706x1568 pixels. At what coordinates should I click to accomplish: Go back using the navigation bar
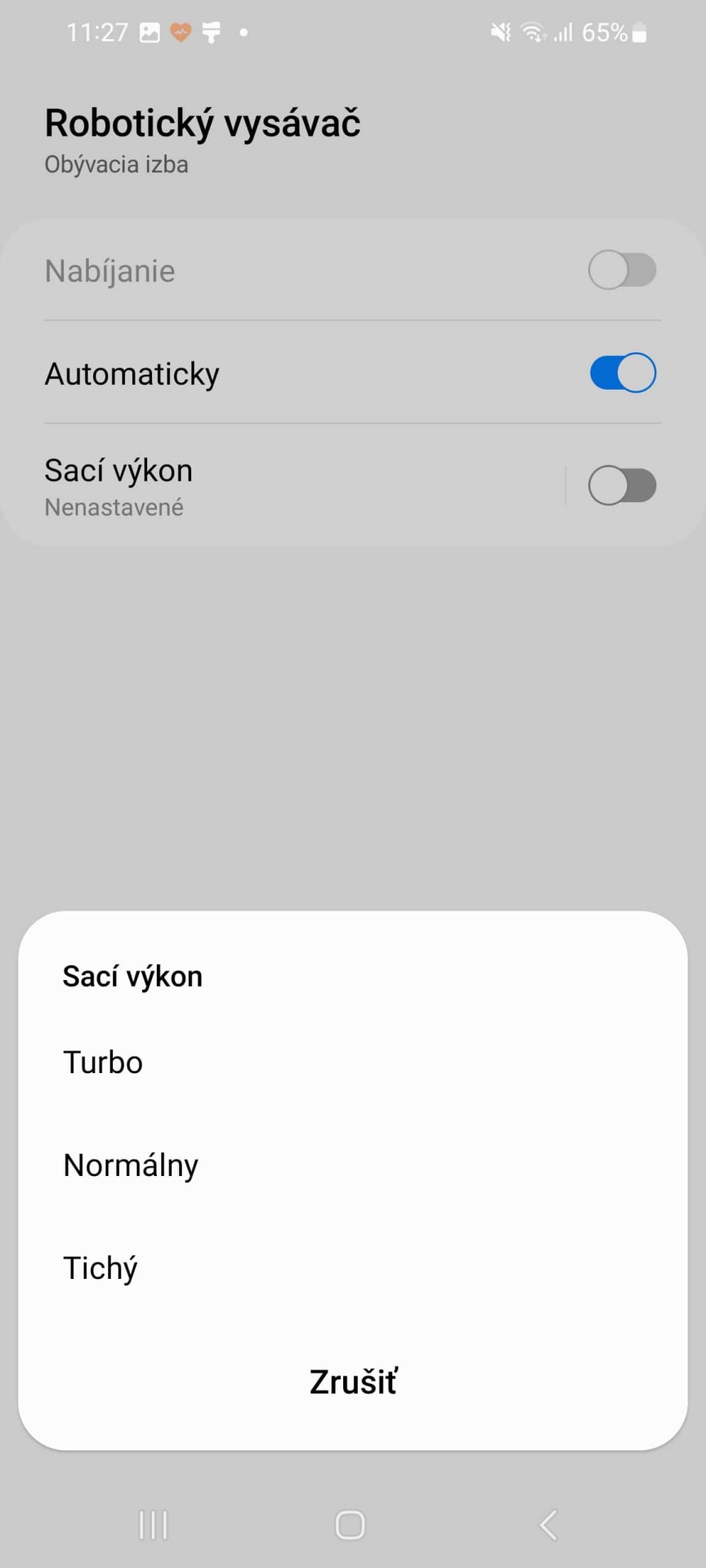pyautogui.click(x=548, y=1525)
